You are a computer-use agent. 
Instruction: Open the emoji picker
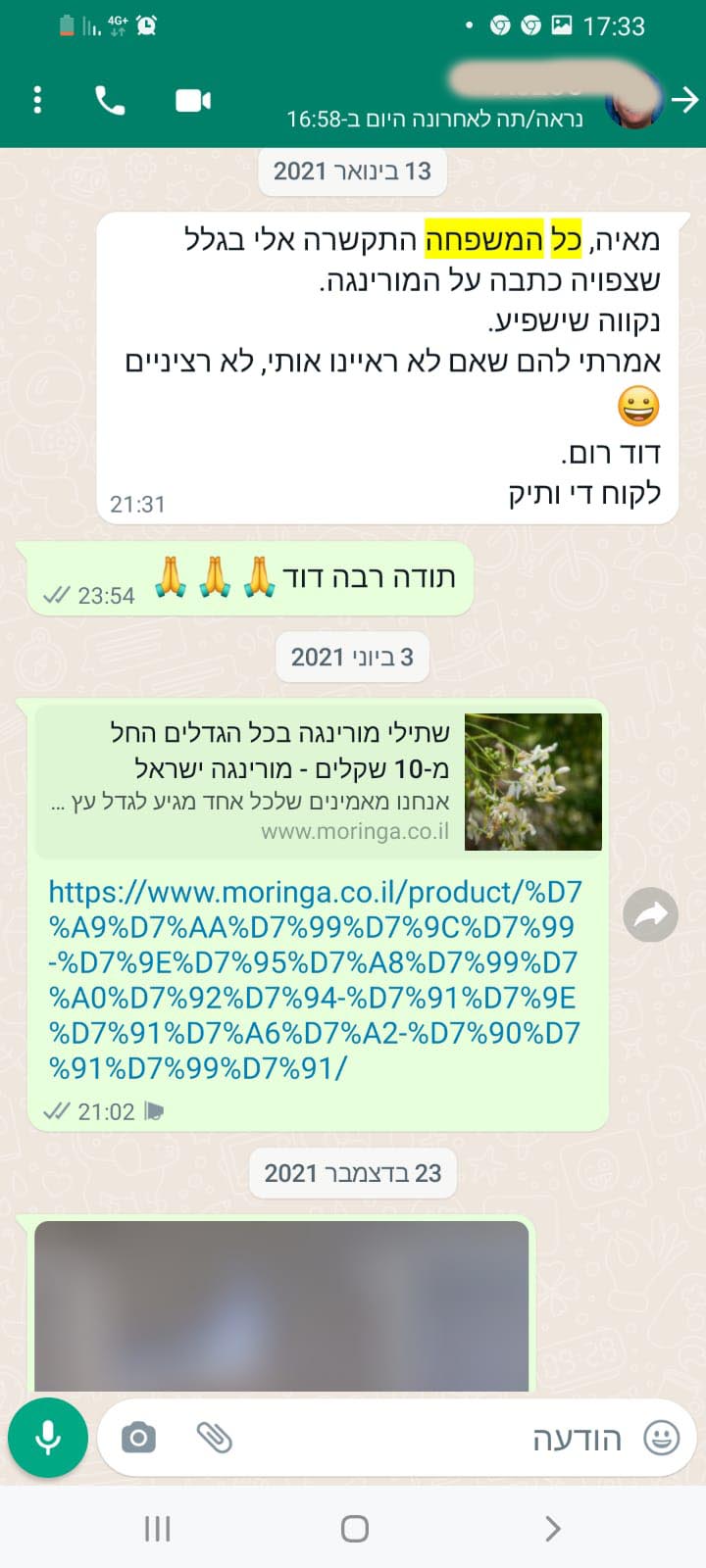click(x=661, y=1438)
